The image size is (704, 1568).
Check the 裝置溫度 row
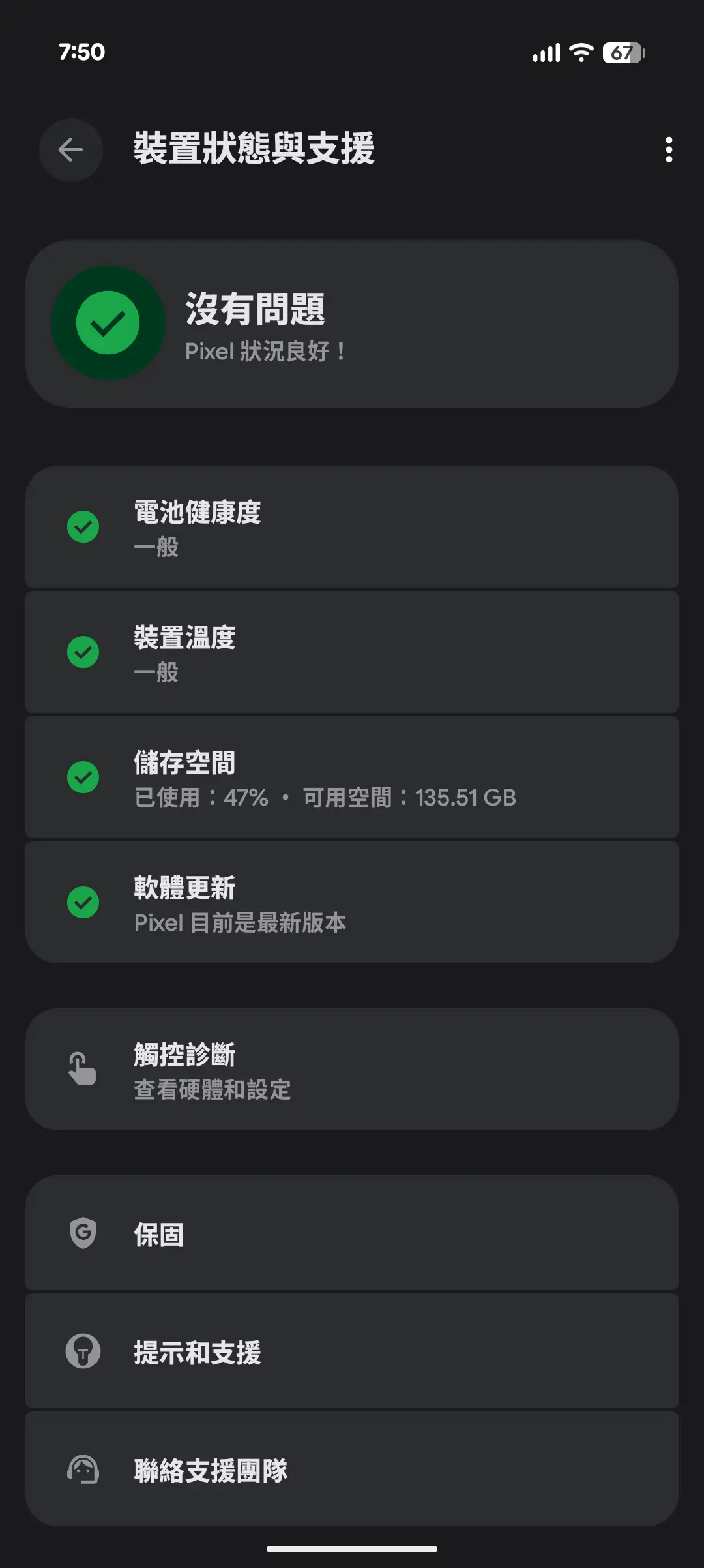[352, 652]
